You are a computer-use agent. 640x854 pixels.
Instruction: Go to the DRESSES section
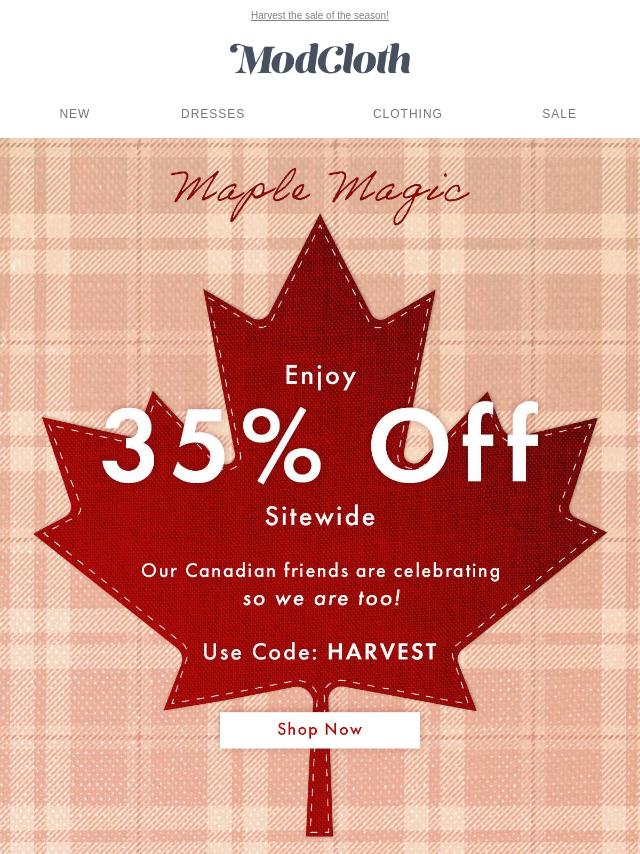pyautogui.click(x=213, y=115)
